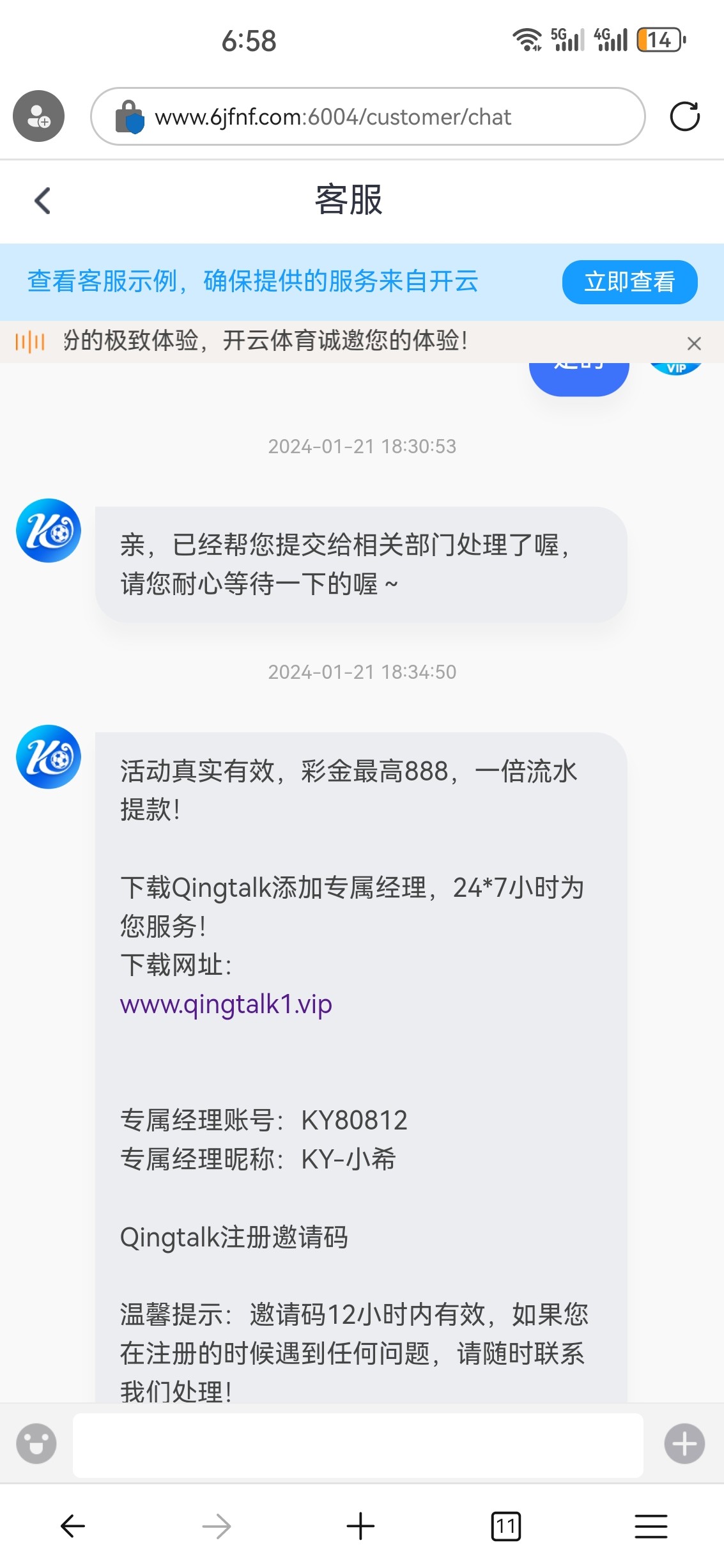Dismiss the scrolling announcement banner
Image resolution: width=724 pixels, height=1568 pixels.
click(x=694, y=343)
